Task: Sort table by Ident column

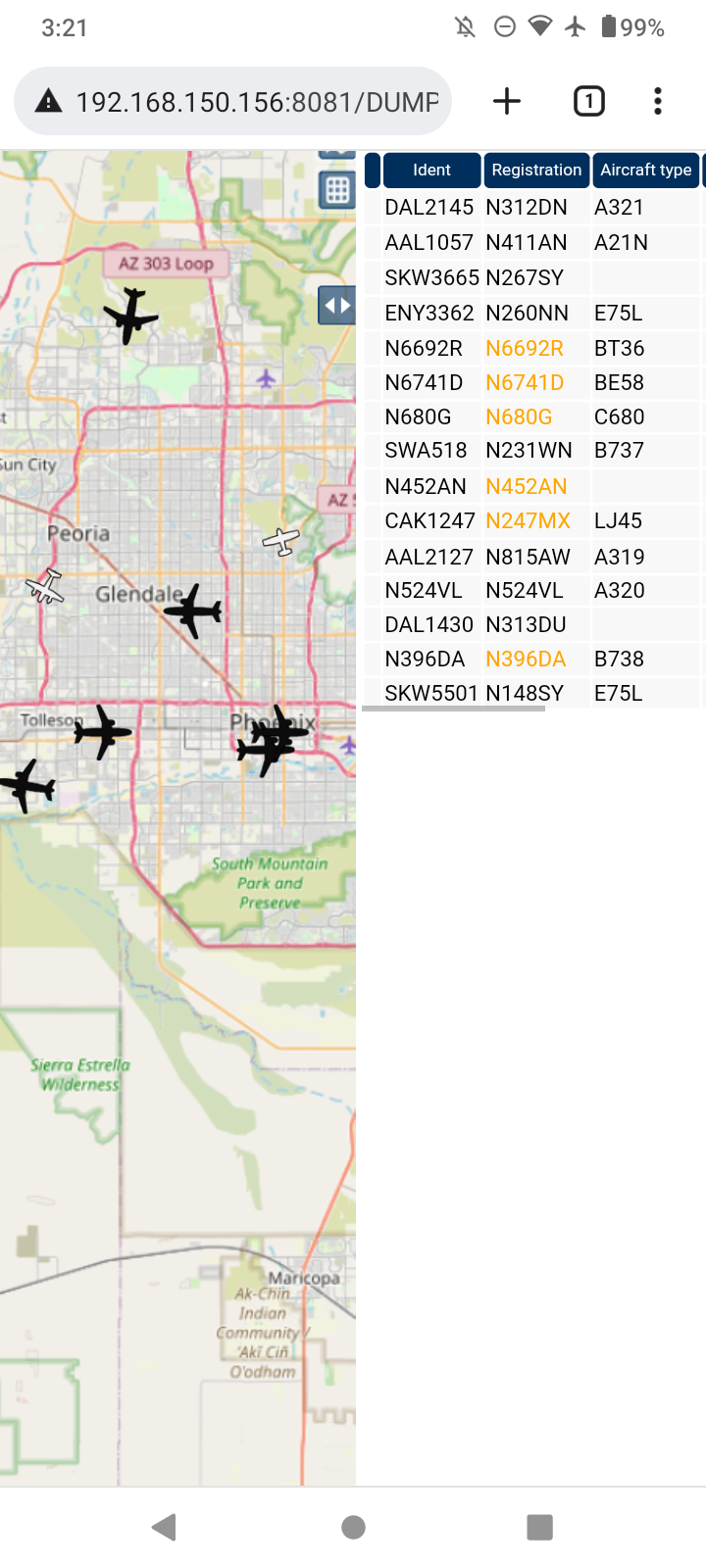Action: (x=431, y=170)
